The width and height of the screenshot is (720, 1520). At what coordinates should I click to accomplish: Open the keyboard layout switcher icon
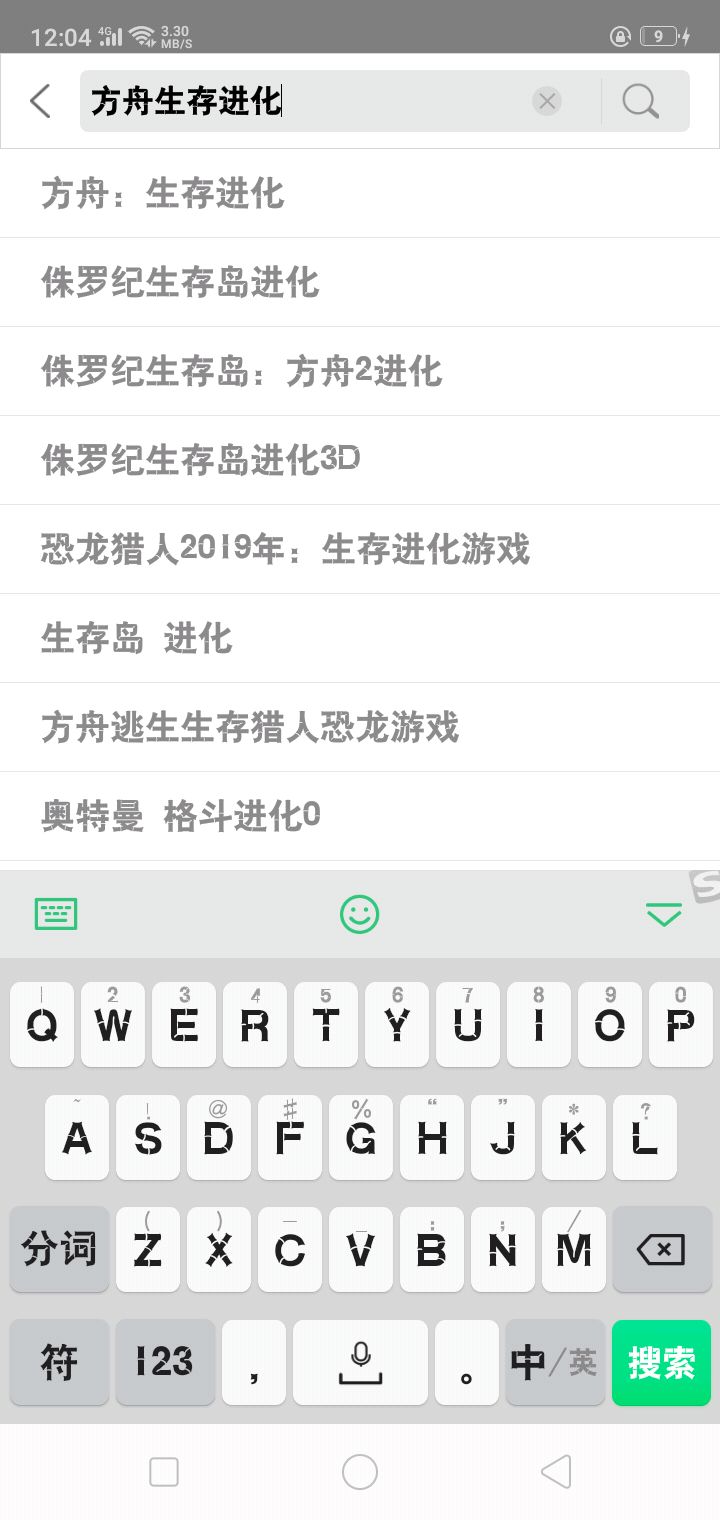click(x=56, y=914)
